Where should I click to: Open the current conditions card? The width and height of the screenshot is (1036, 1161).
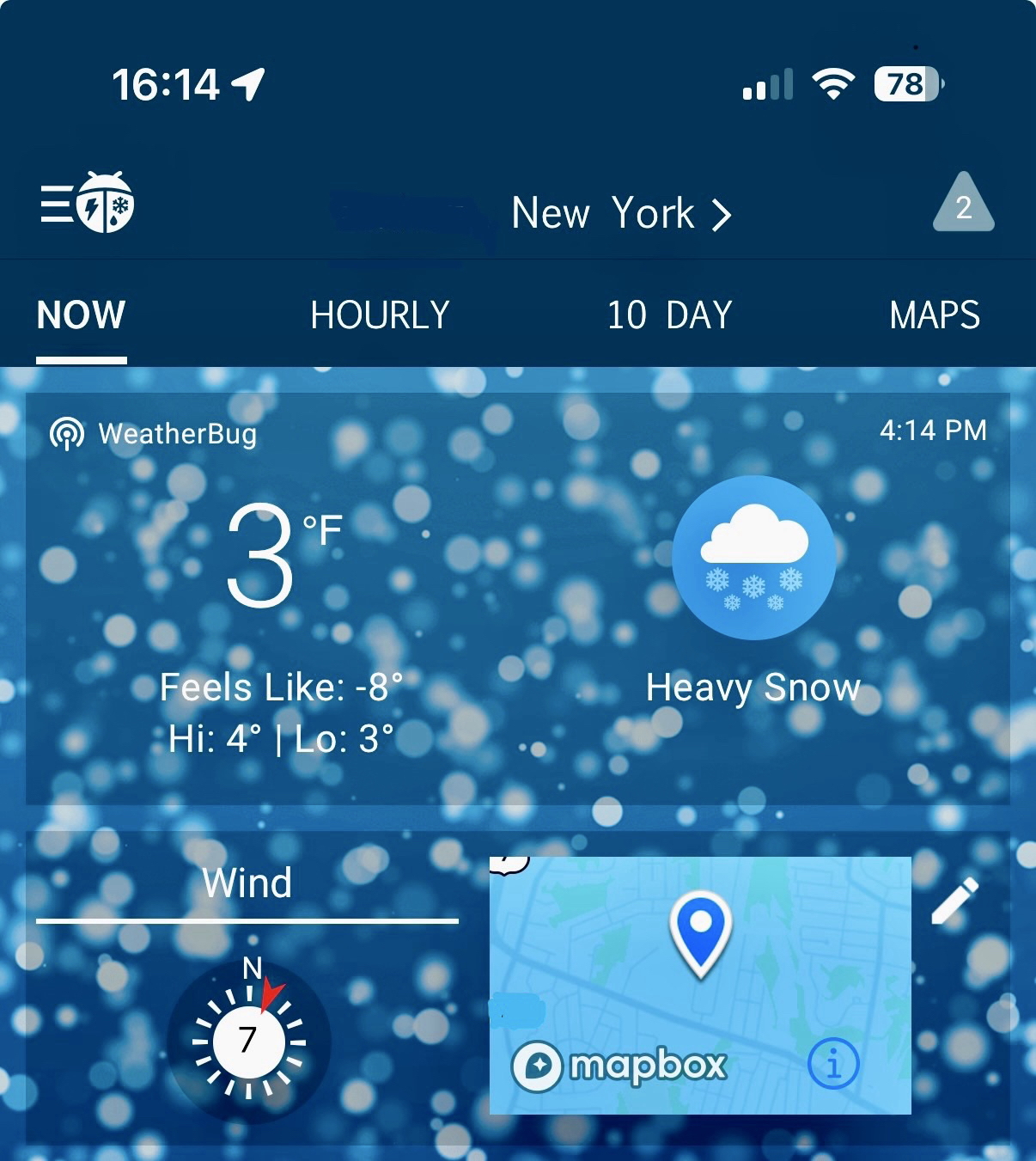tap(517, 599)
